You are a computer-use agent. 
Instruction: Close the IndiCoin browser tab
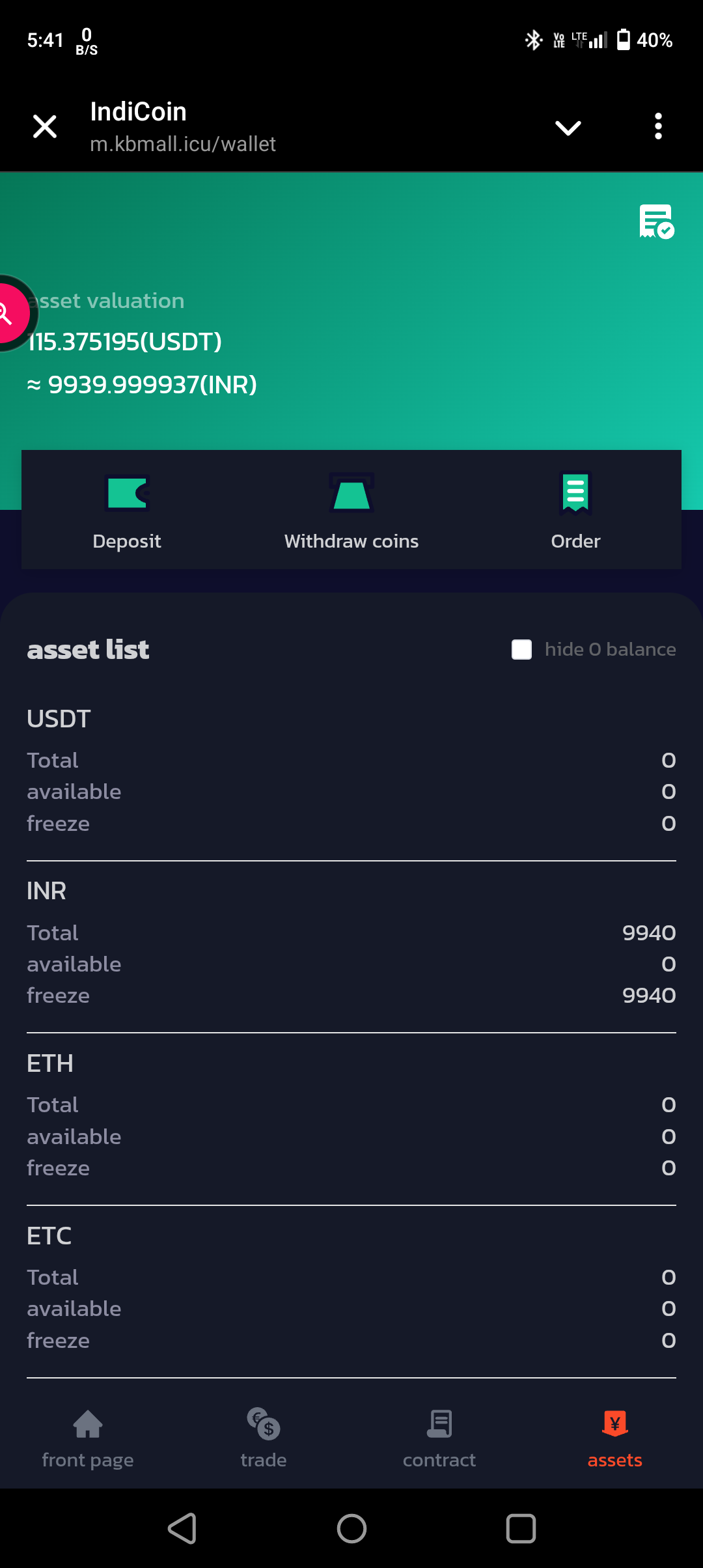pyautogui.click(x=45, y=126)
